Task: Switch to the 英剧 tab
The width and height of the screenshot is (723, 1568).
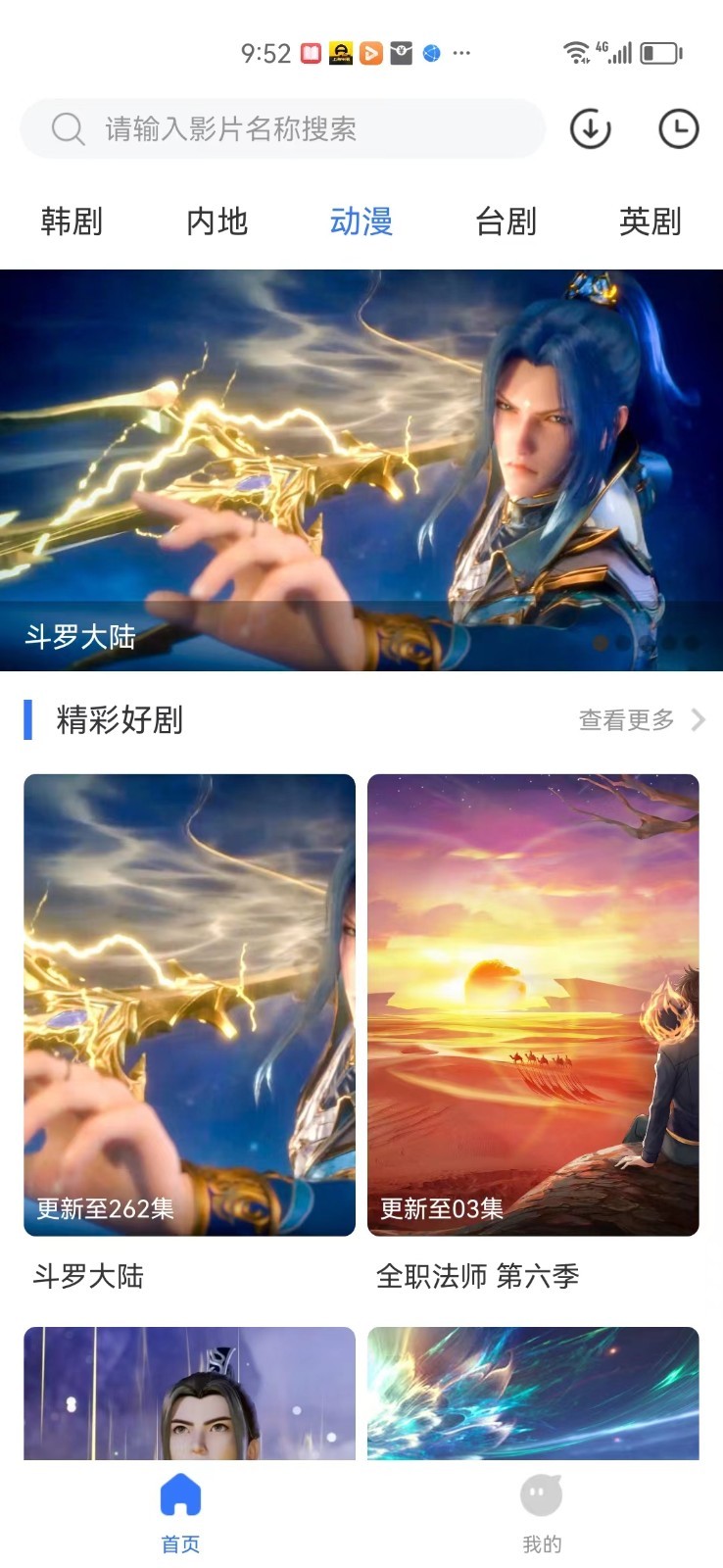Action: [x=650, y=221]
